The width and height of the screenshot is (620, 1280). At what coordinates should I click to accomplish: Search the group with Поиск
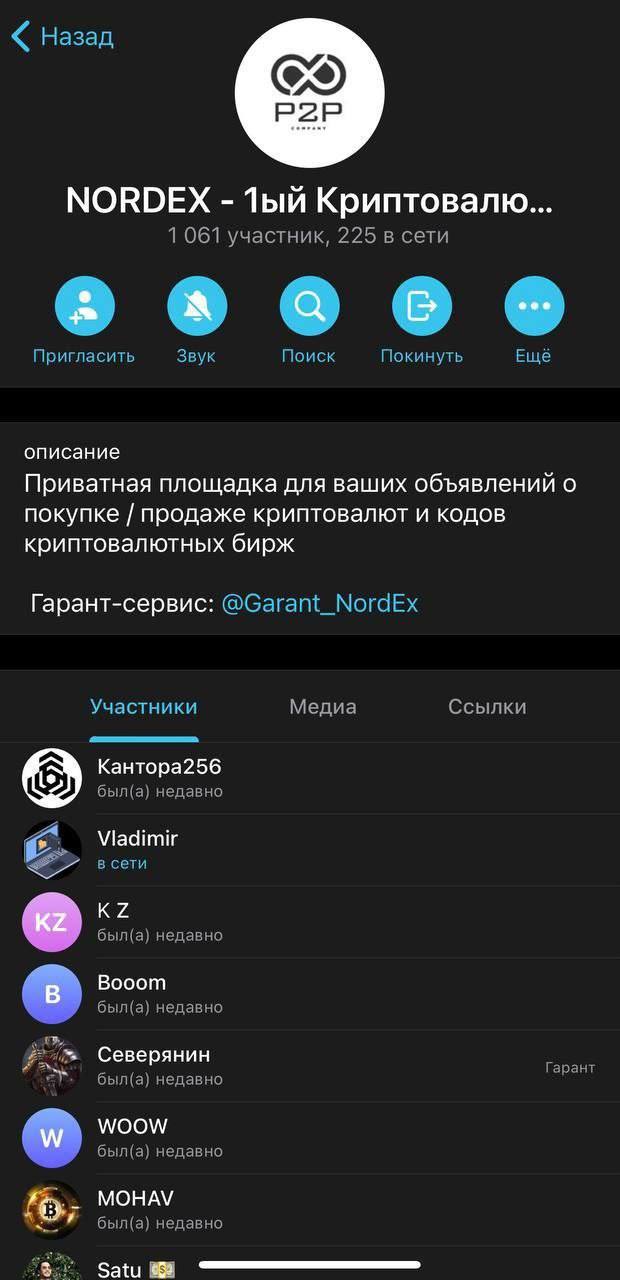coord(309,306)
